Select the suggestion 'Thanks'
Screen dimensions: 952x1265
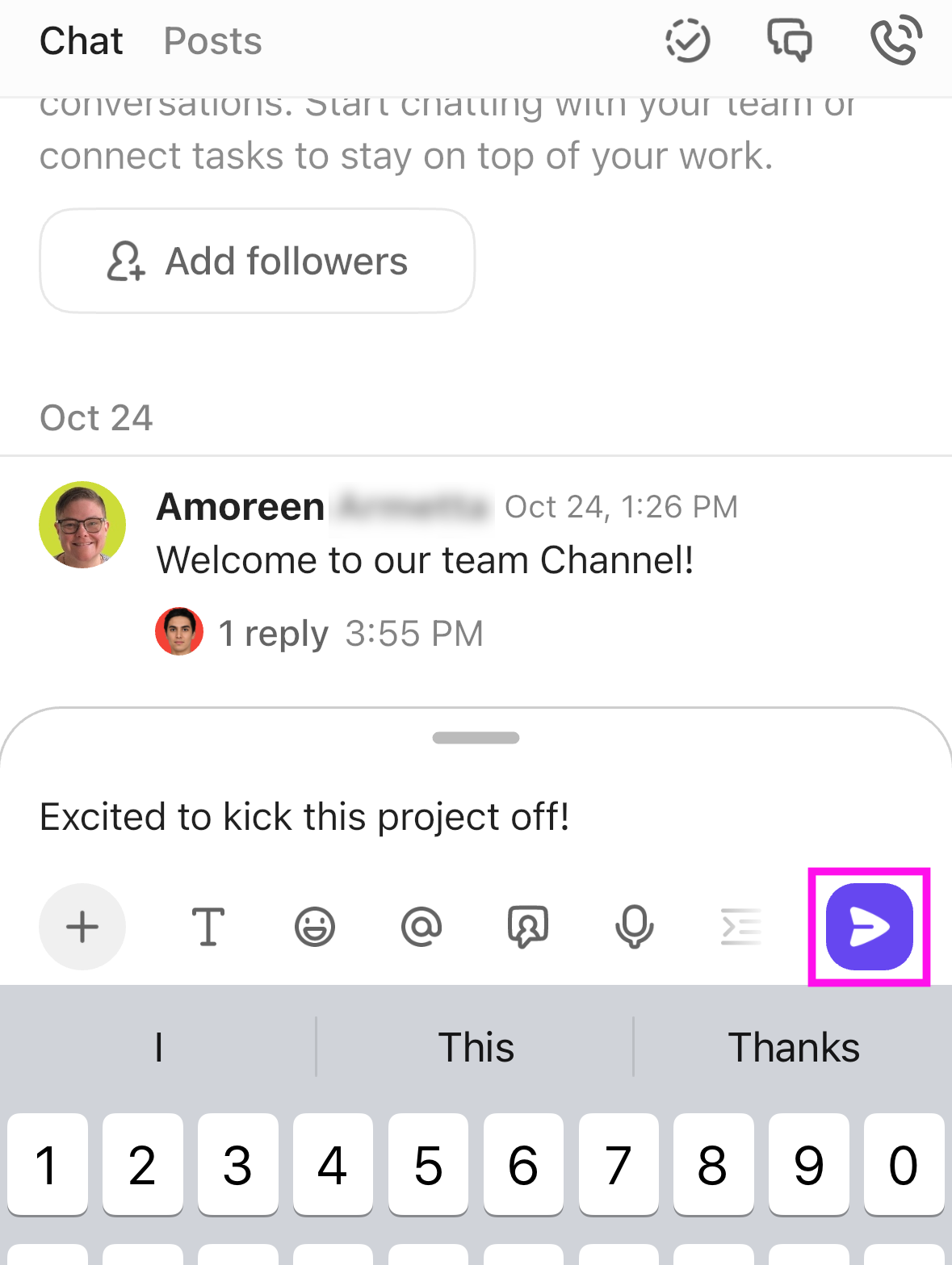pyautogui.click(x=793, y=1046)
